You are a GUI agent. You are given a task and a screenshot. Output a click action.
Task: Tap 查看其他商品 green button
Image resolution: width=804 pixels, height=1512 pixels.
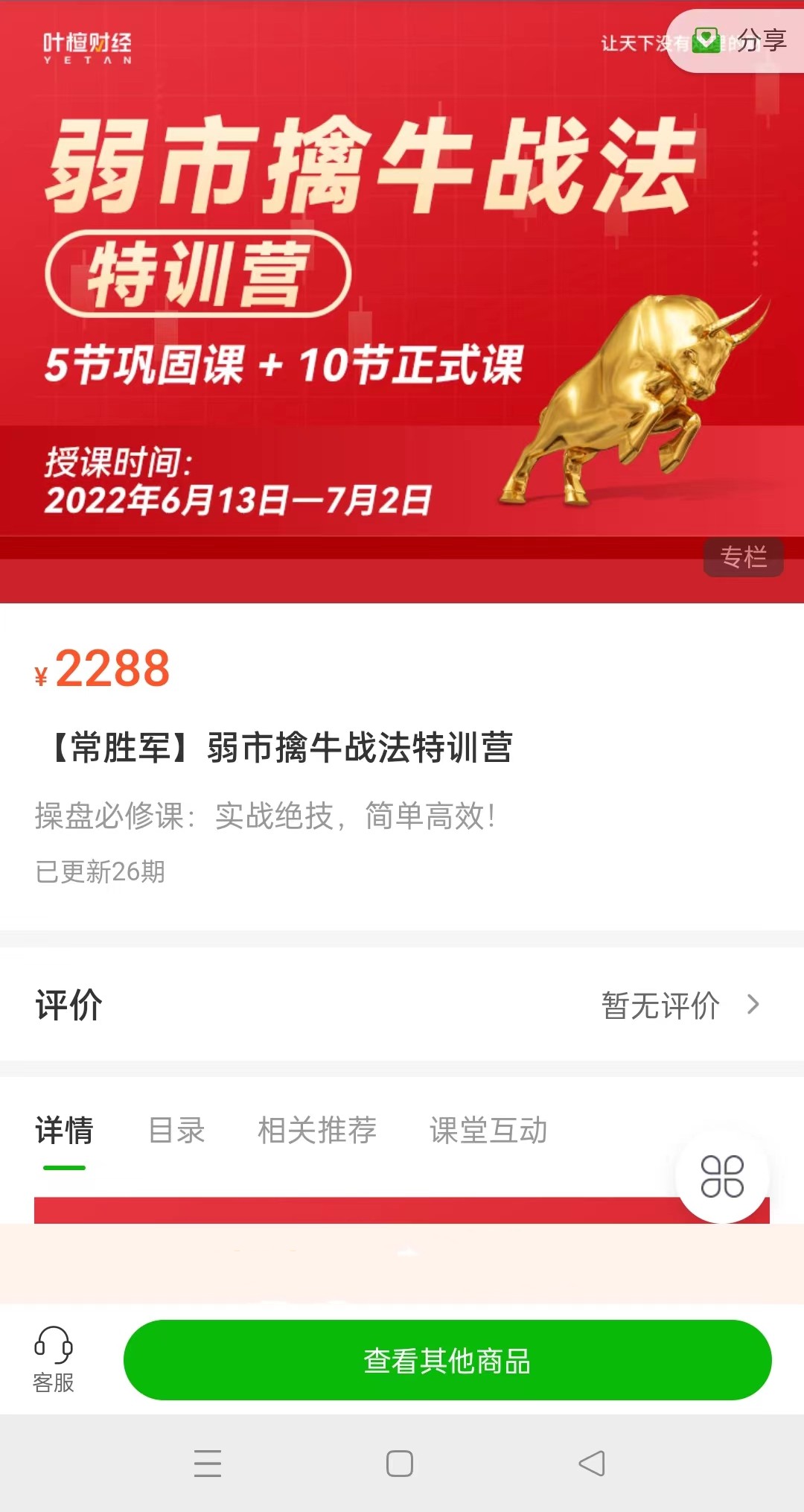[x=447, y=1360]
